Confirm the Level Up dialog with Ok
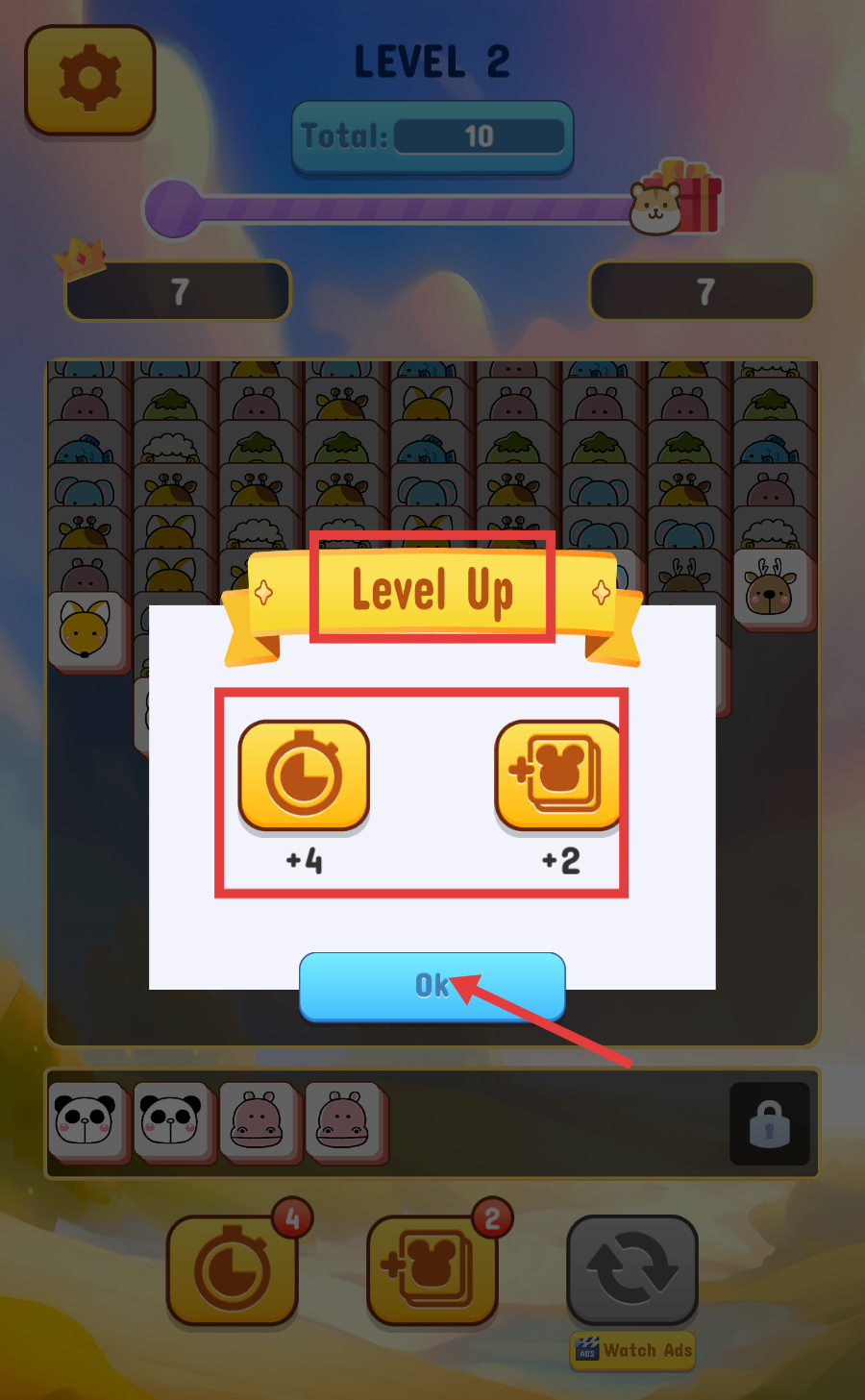Image resolution: width=865 pixels, height=1400 pixels. 432,986
